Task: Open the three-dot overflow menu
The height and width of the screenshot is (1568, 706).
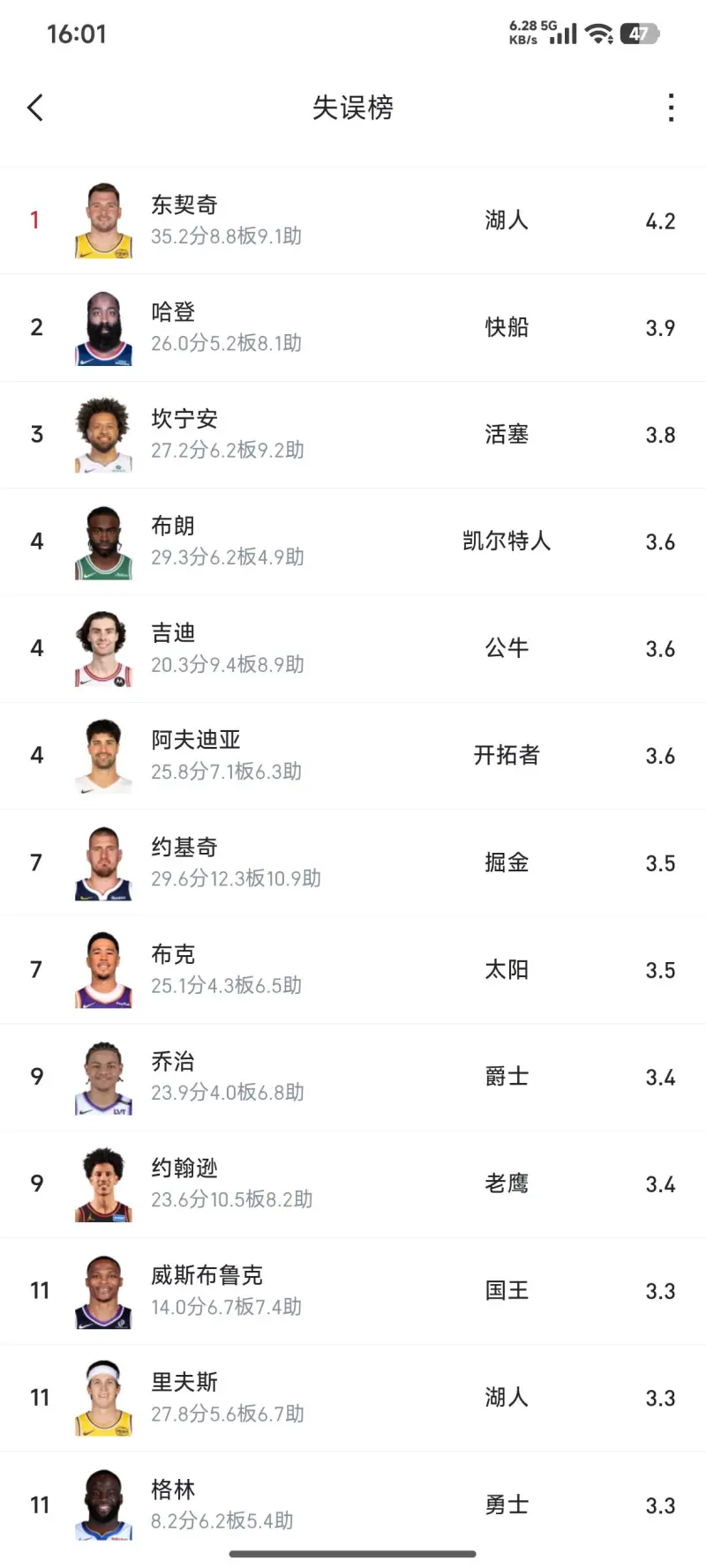Action: click(x=671, y=107)
